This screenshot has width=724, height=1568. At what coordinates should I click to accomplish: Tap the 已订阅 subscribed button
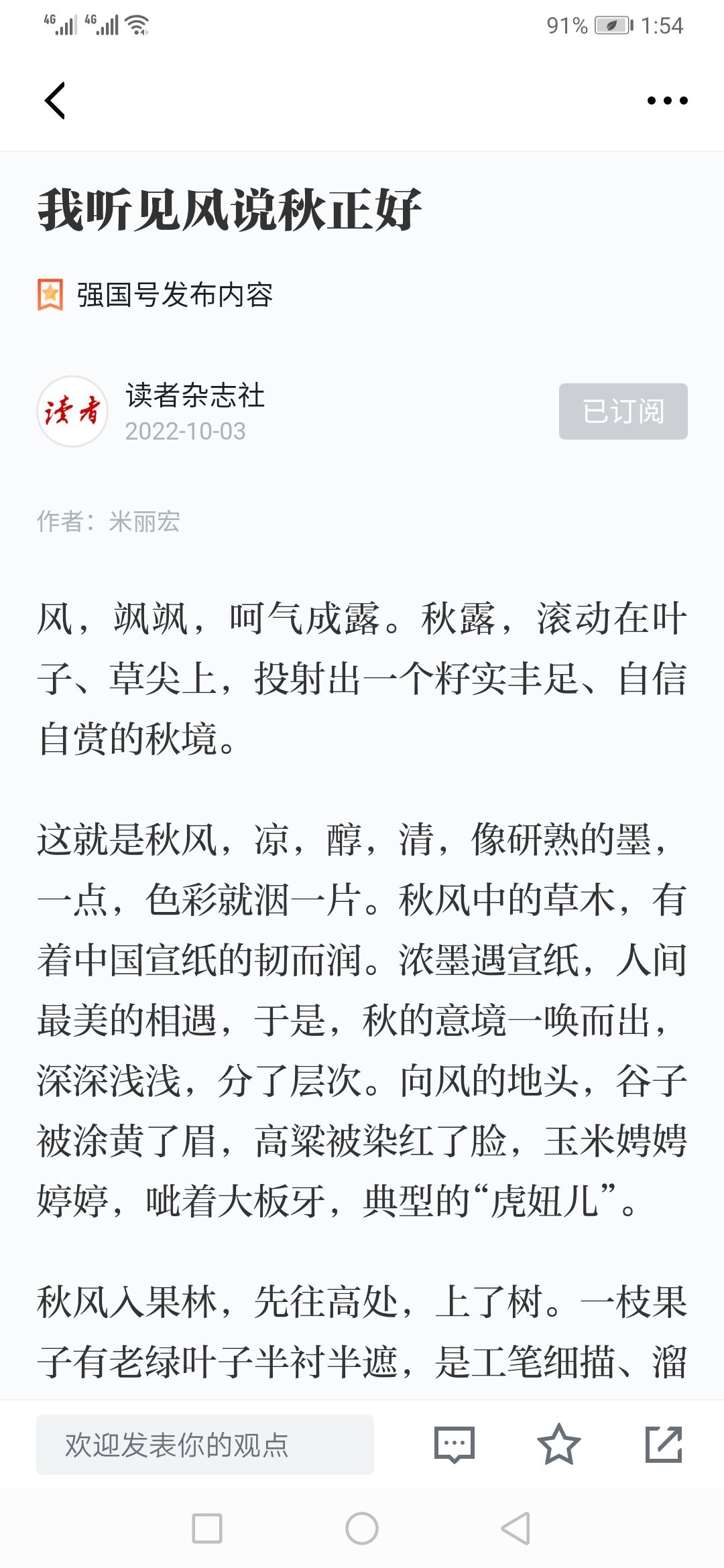point(623,411)
